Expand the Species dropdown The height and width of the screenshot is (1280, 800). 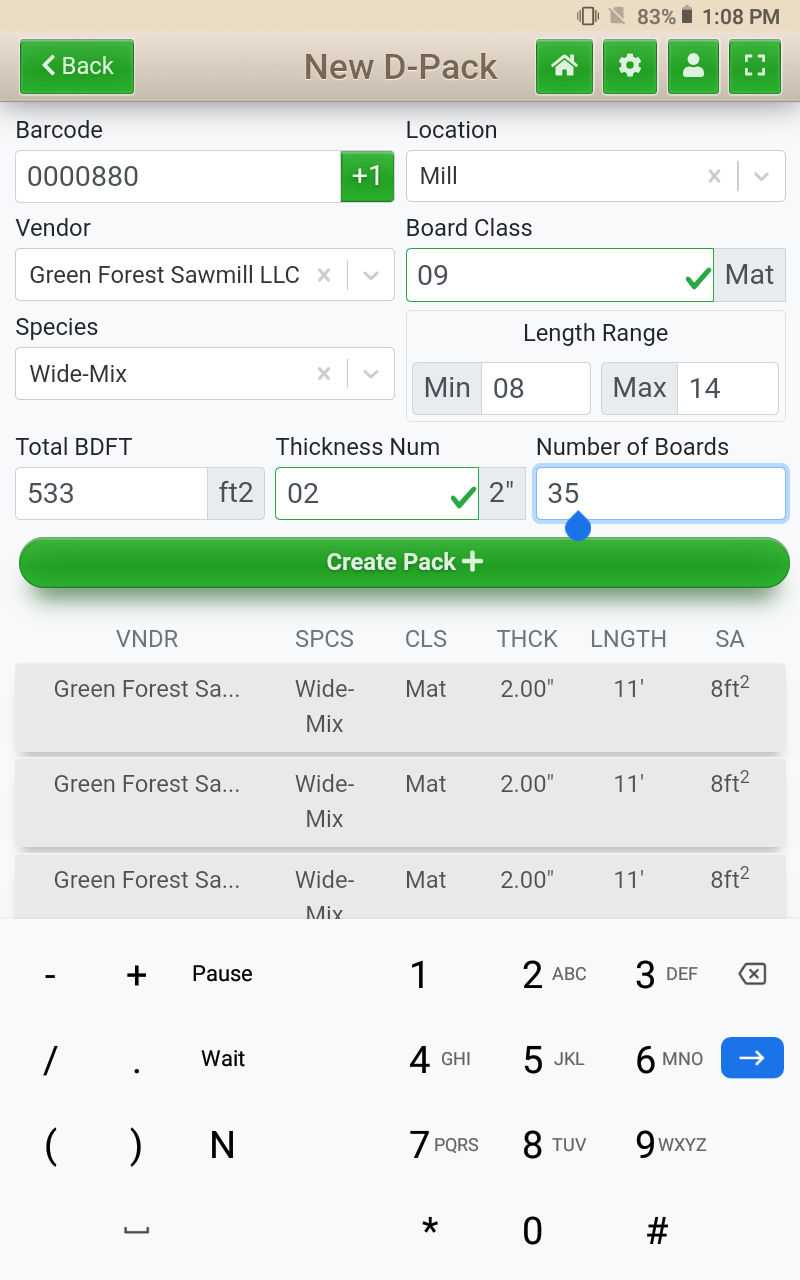371,374
